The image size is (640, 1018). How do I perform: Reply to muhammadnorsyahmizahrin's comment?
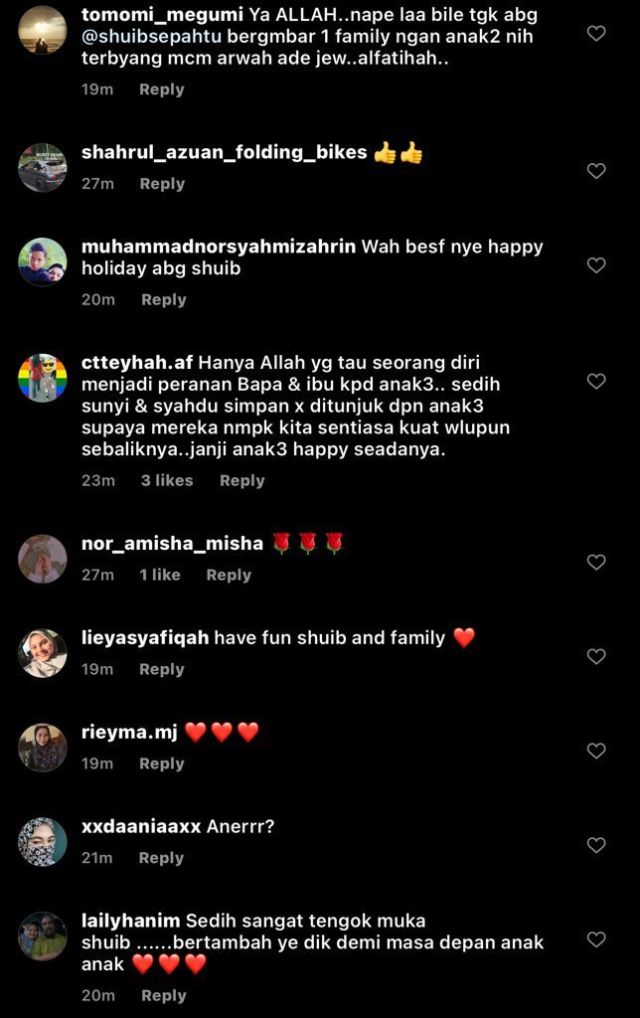coord(163,299)
